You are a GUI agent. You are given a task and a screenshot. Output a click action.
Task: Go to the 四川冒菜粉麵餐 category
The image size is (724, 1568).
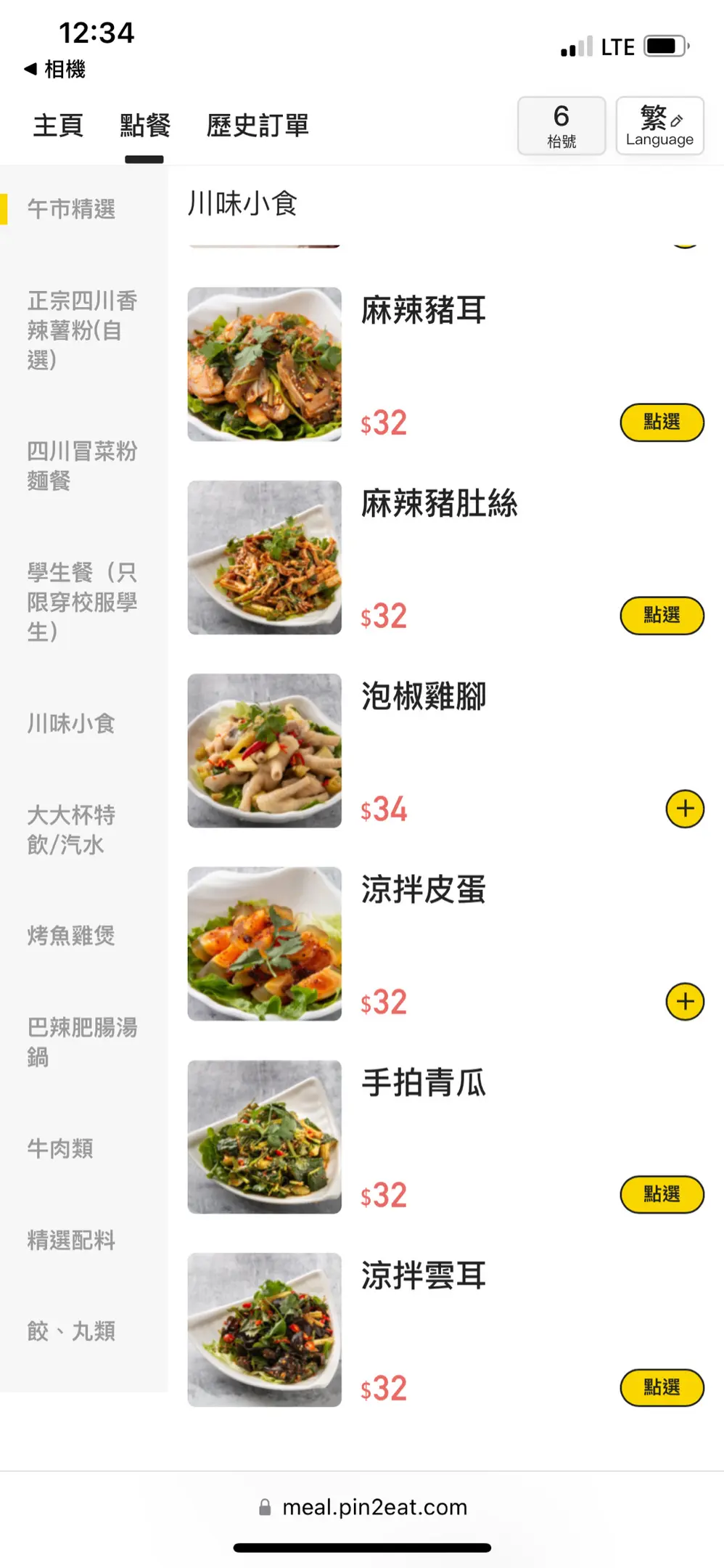pos(83,466)
